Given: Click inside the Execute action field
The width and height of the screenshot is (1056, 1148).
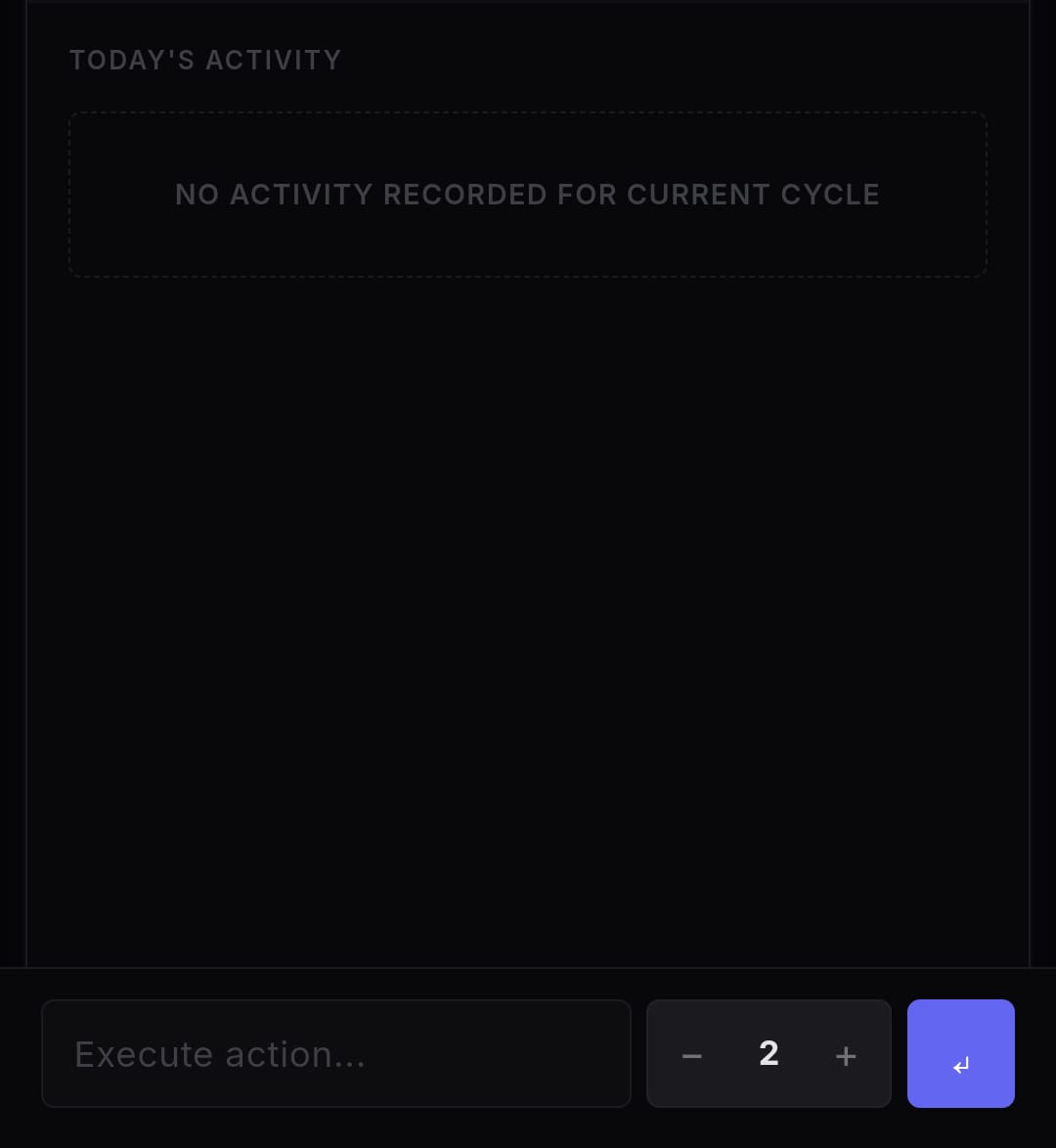Looking at the screenshot, I should pyautogui.click(x=336, y=1054).
